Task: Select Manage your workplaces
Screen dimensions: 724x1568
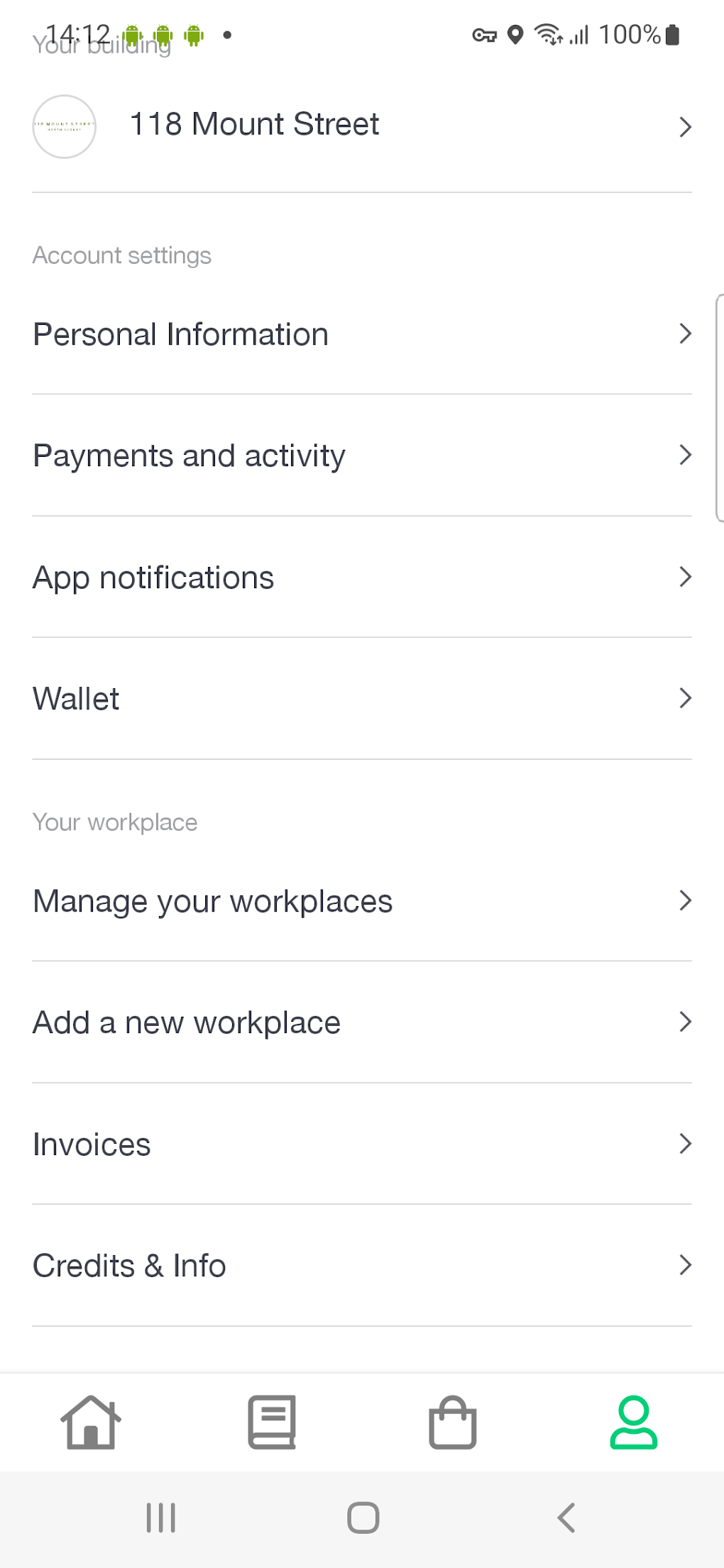Action: 361,901
